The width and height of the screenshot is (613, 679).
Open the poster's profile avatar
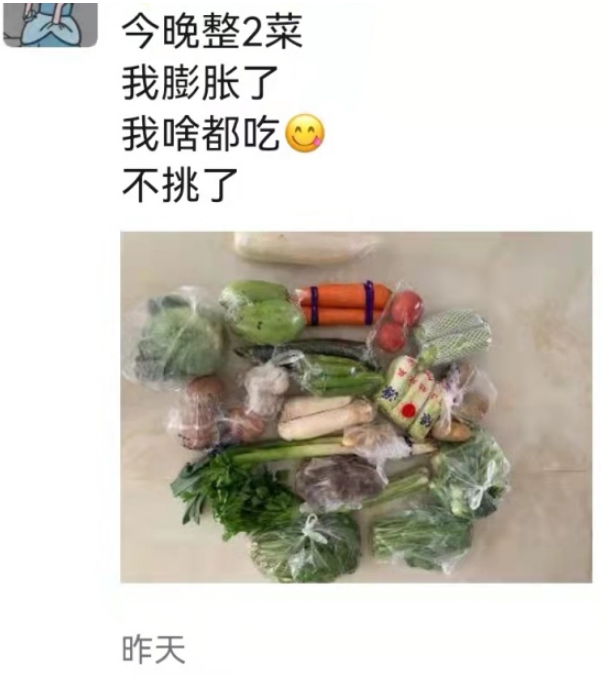coord(50,22)
